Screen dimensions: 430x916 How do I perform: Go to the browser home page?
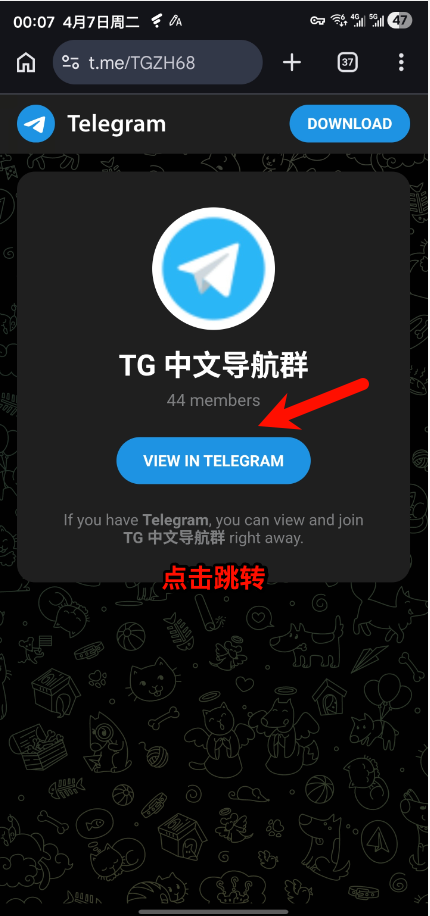pos(26,63)
